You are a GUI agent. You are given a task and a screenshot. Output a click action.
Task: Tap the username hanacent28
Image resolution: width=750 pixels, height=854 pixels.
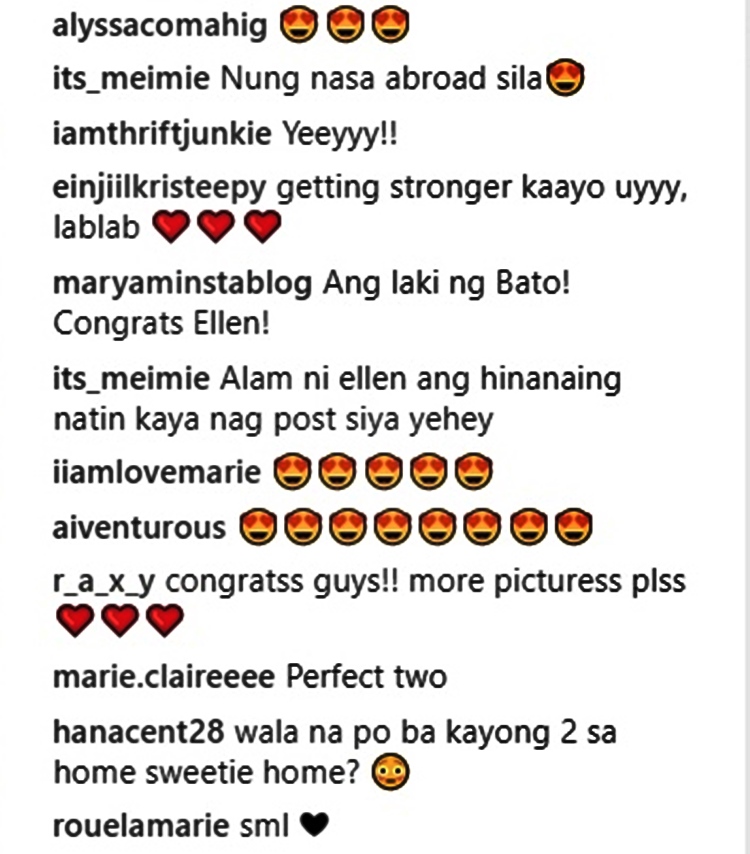141,733
